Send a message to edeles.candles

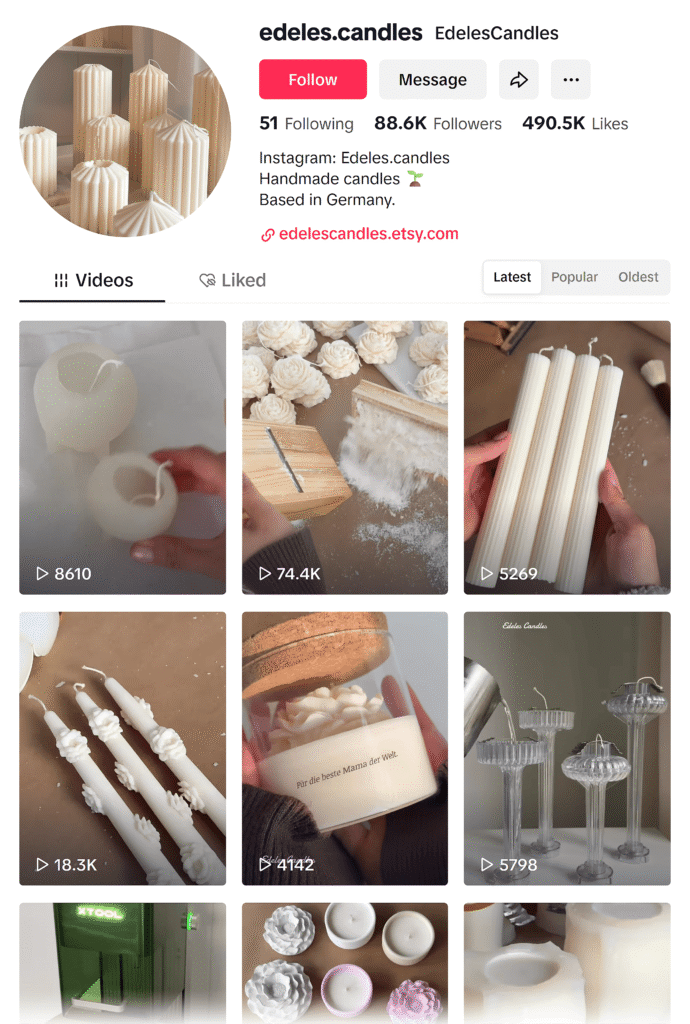point(432,80)
